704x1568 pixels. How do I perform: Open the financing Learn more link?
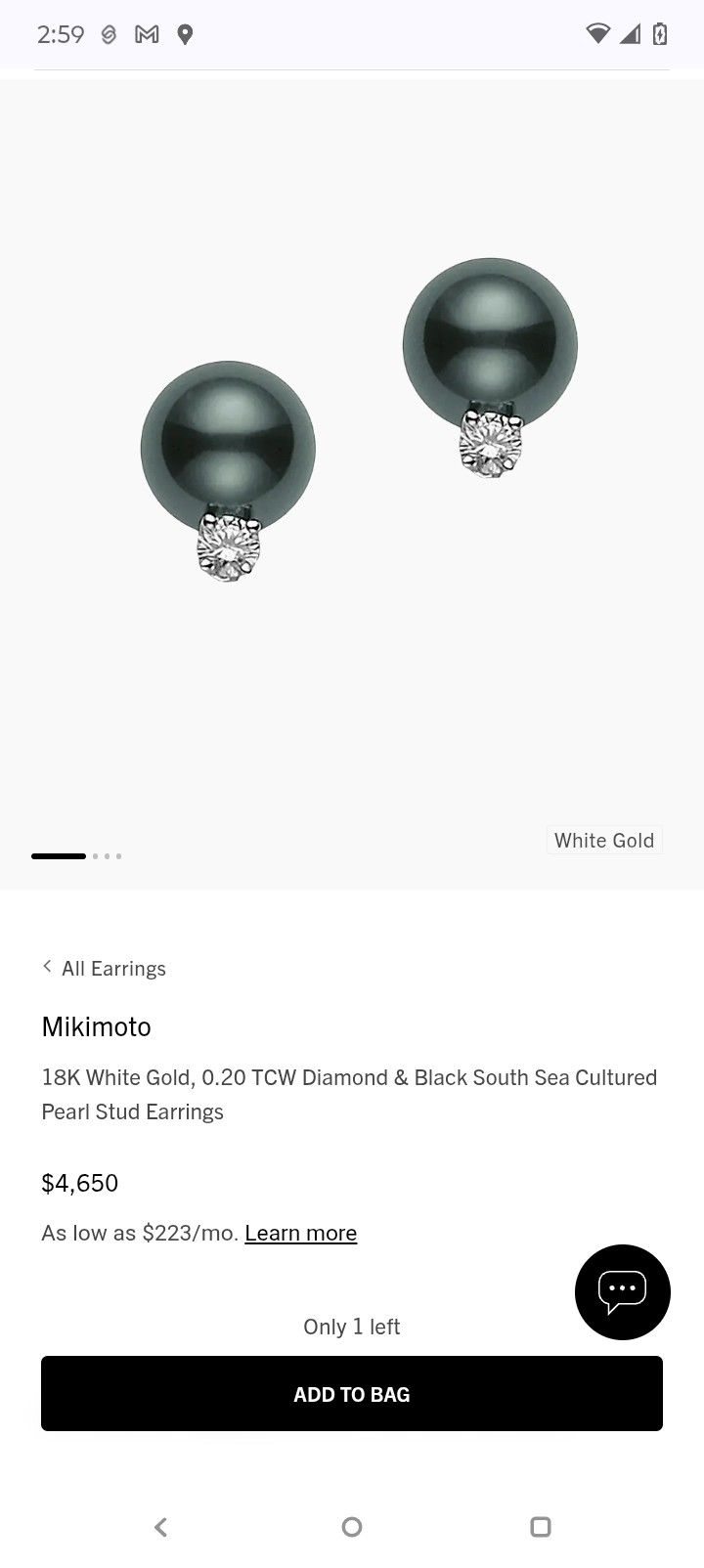point(300,1233)
